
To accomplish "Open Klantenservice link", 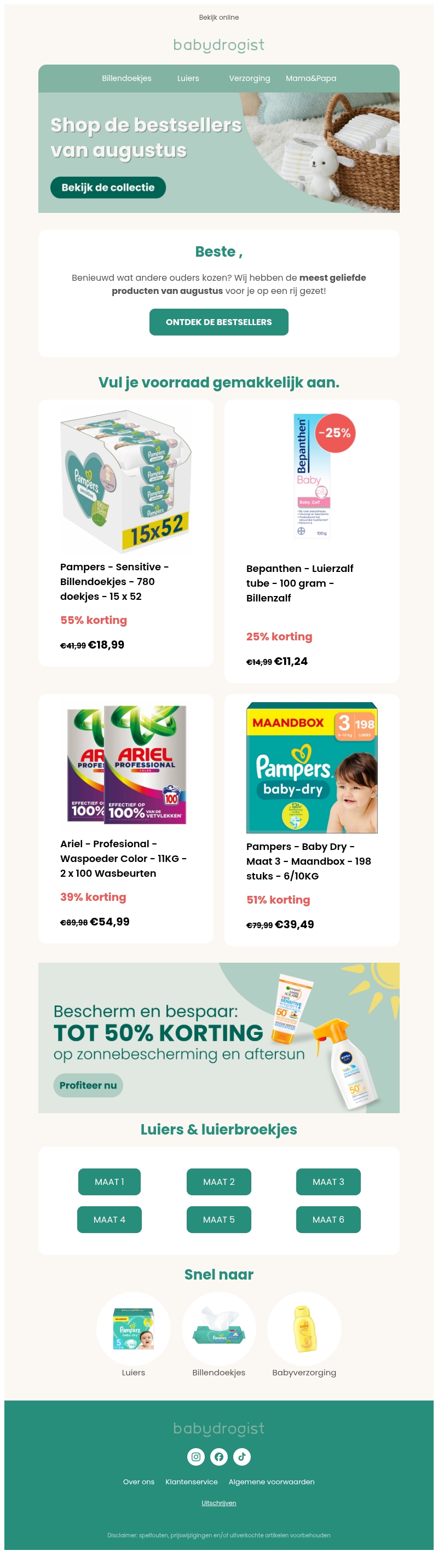I will (x=191, y=1482).
